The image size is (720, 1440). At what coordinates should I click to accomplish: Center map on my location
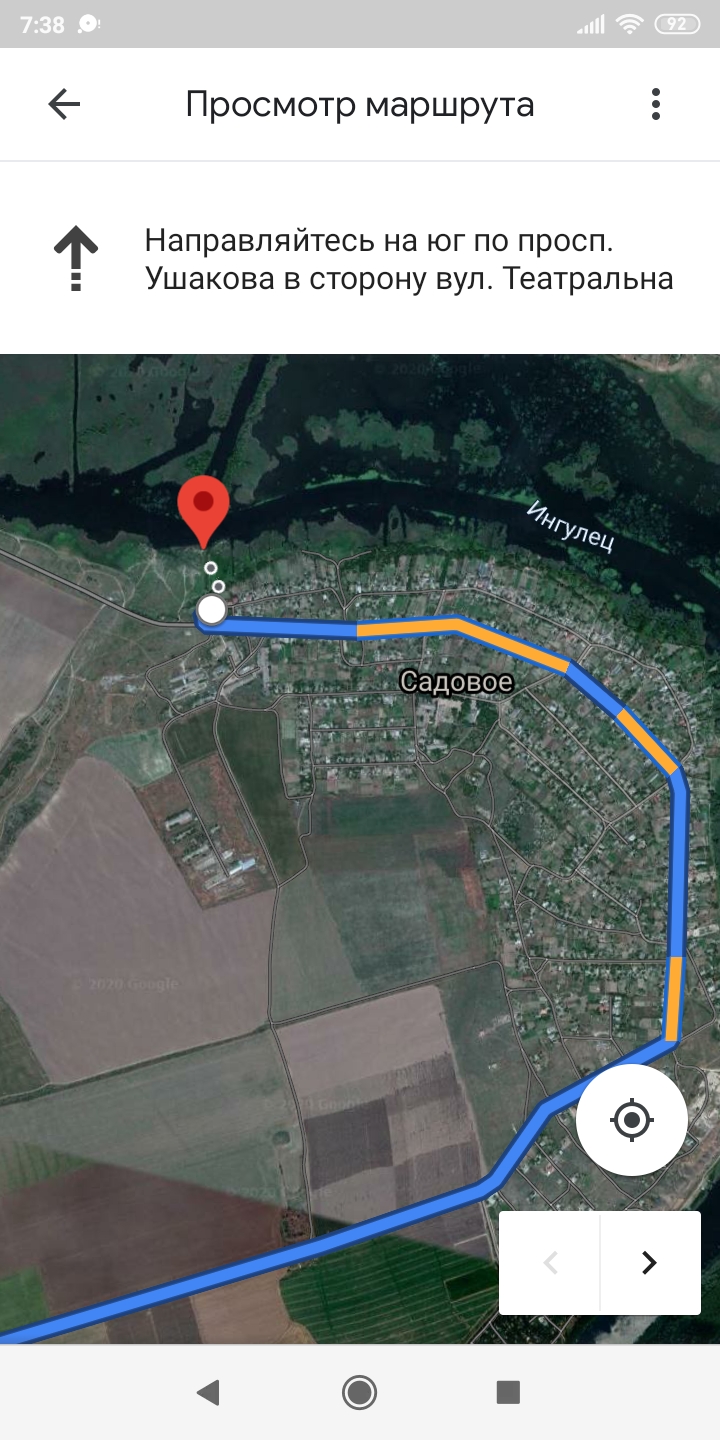pyautogui.click(x=632, y=1119)
